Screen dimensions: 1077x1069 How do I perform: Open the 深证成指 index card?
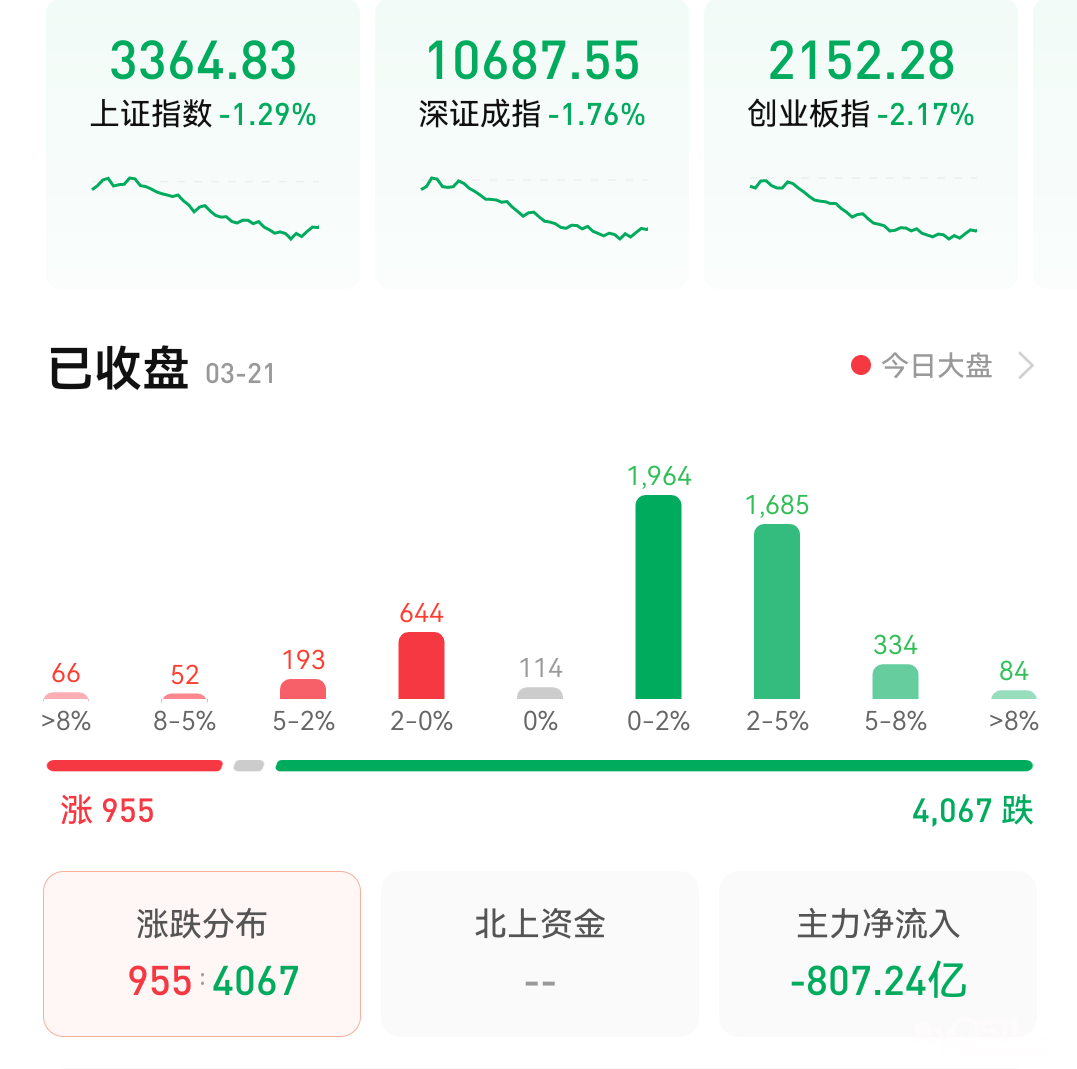tap(532, 143)
